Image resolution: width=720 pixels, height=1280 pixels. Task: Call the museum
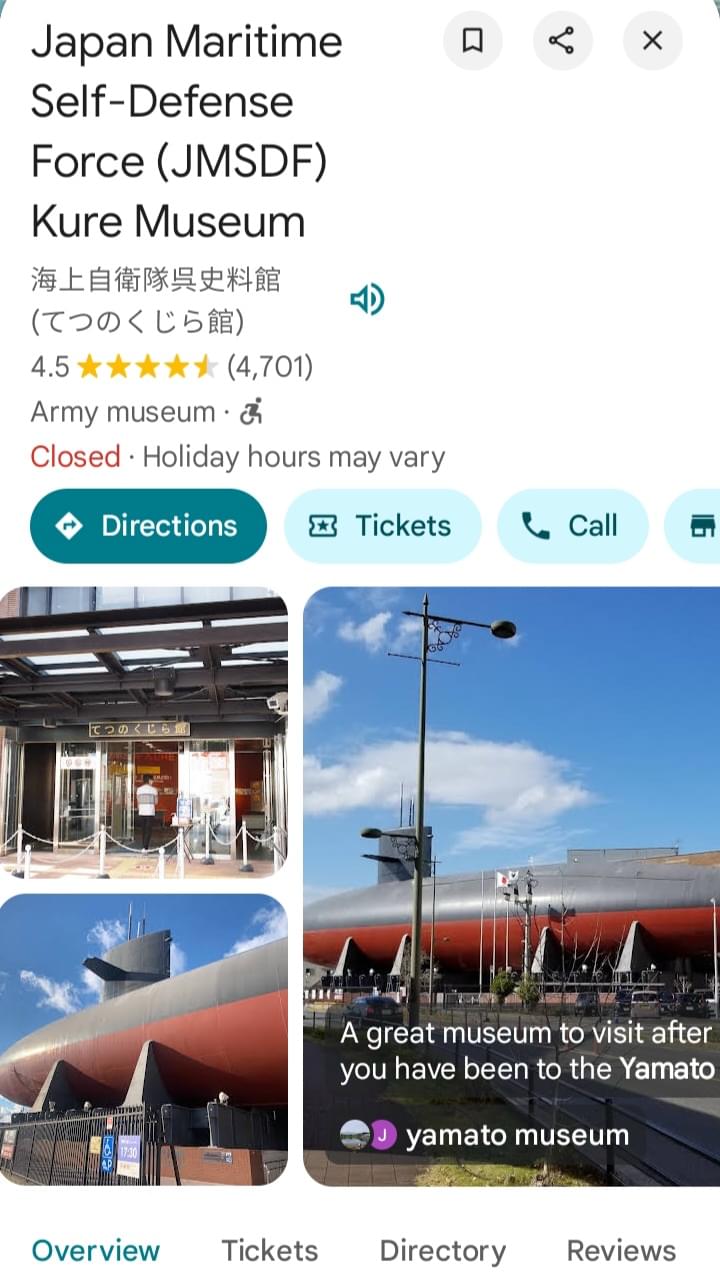pos(572,526)
